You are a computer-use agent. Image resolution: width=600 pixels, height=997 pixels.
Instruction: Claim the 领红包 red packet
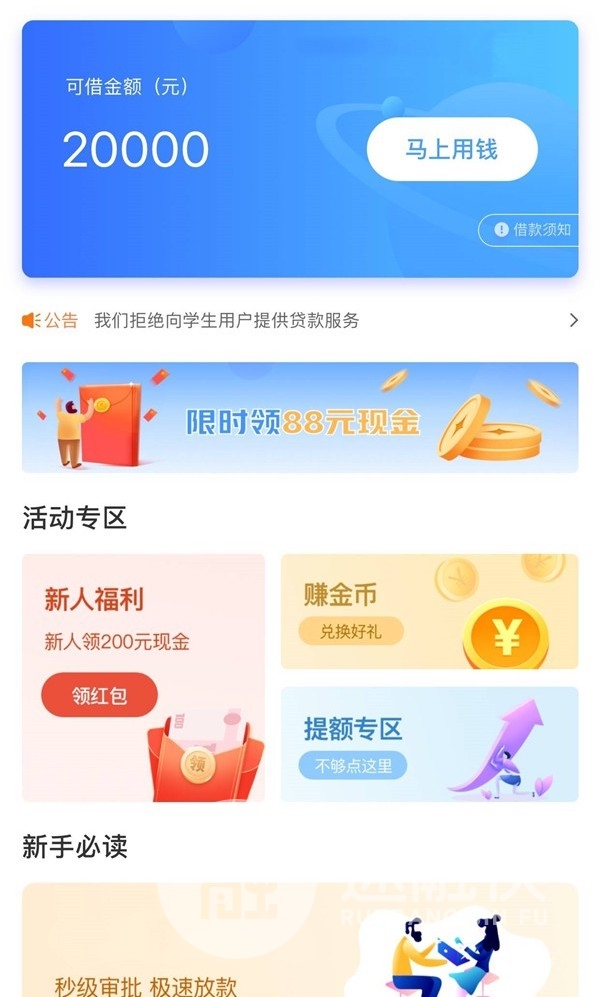tap(99, 695)
